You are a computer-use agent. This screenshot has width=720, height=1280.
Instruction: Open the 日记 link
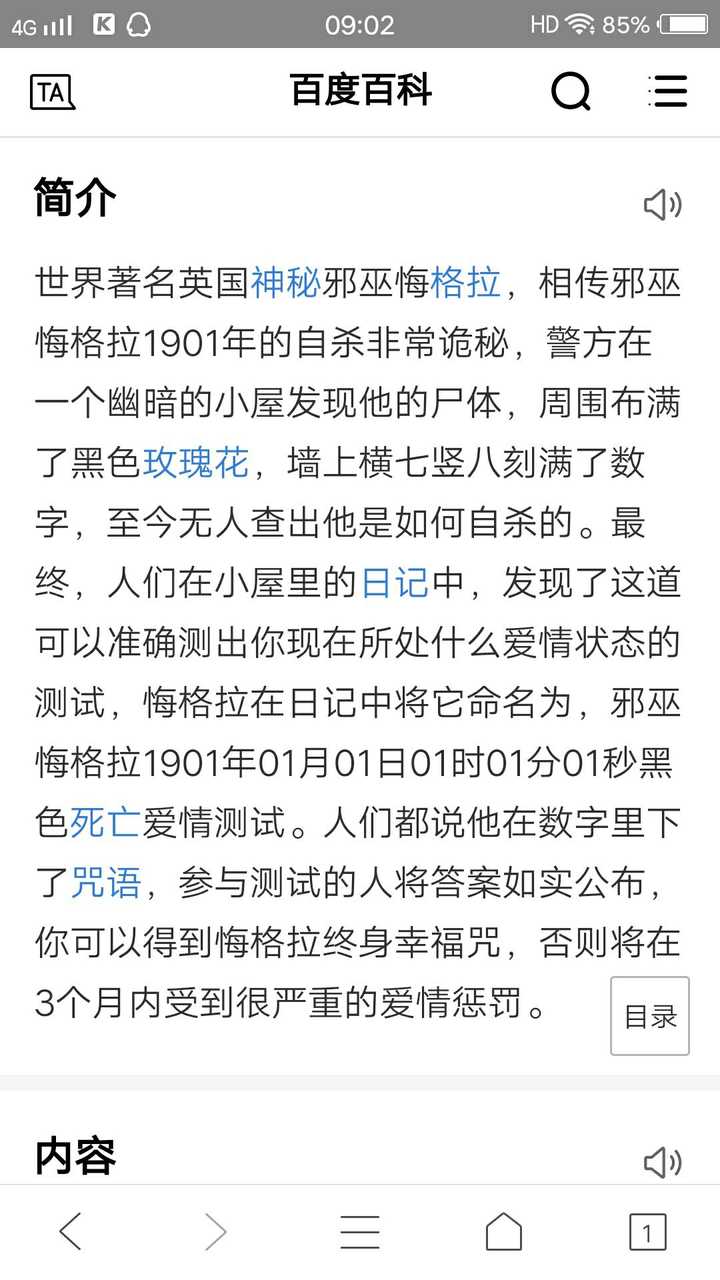(394, 583)
